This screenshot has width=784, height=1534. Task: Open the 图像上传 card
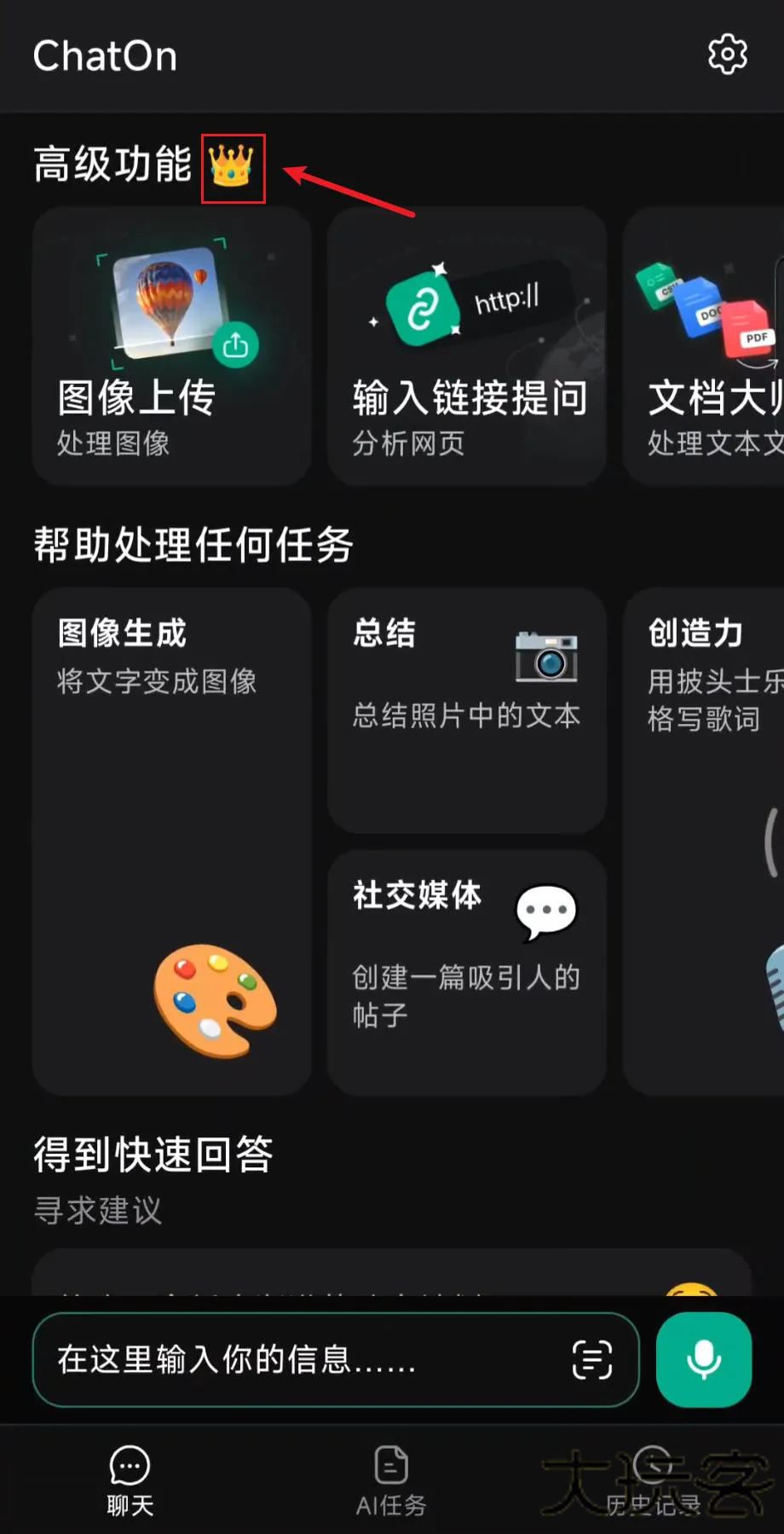(171, 346)
